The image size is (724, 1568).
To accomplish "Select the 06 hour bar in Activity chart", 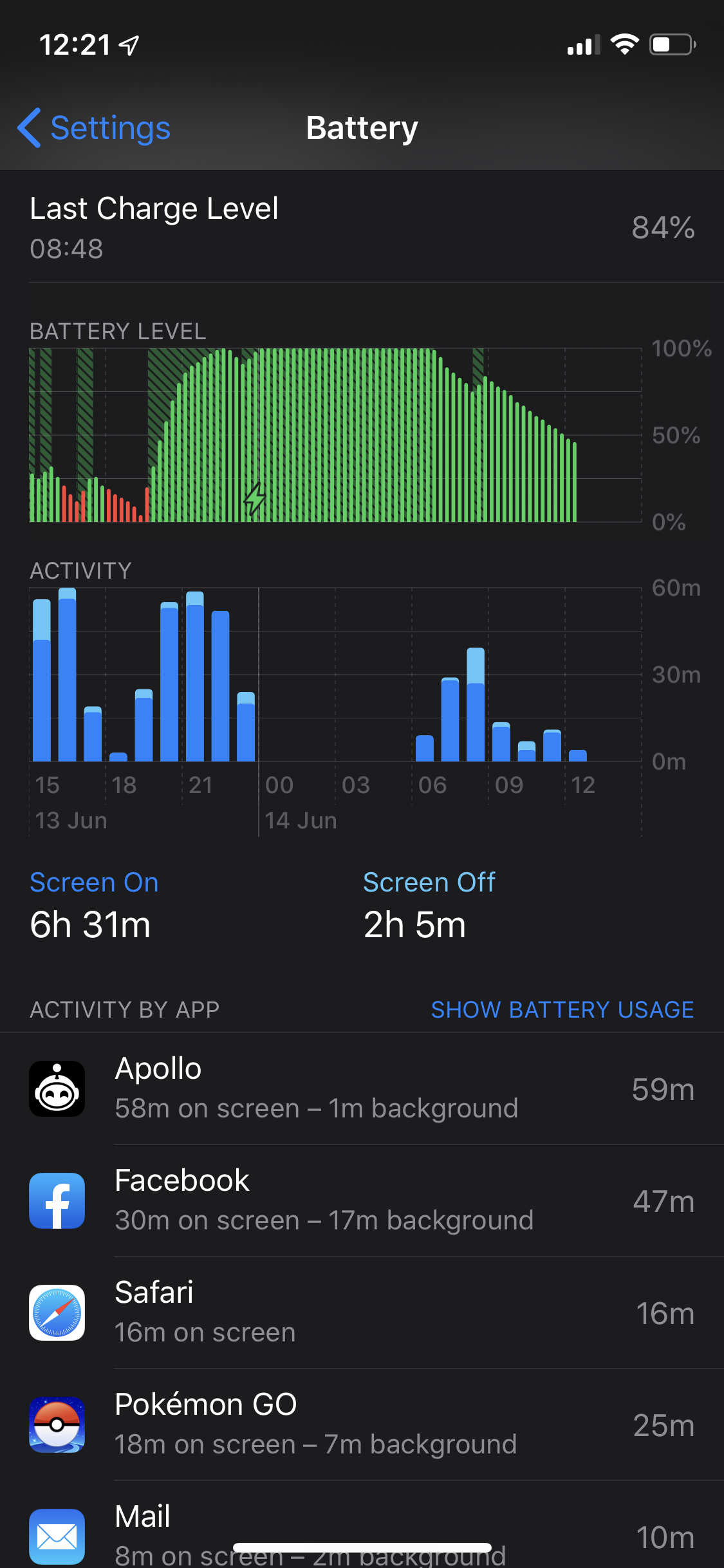I will point(425,748).
